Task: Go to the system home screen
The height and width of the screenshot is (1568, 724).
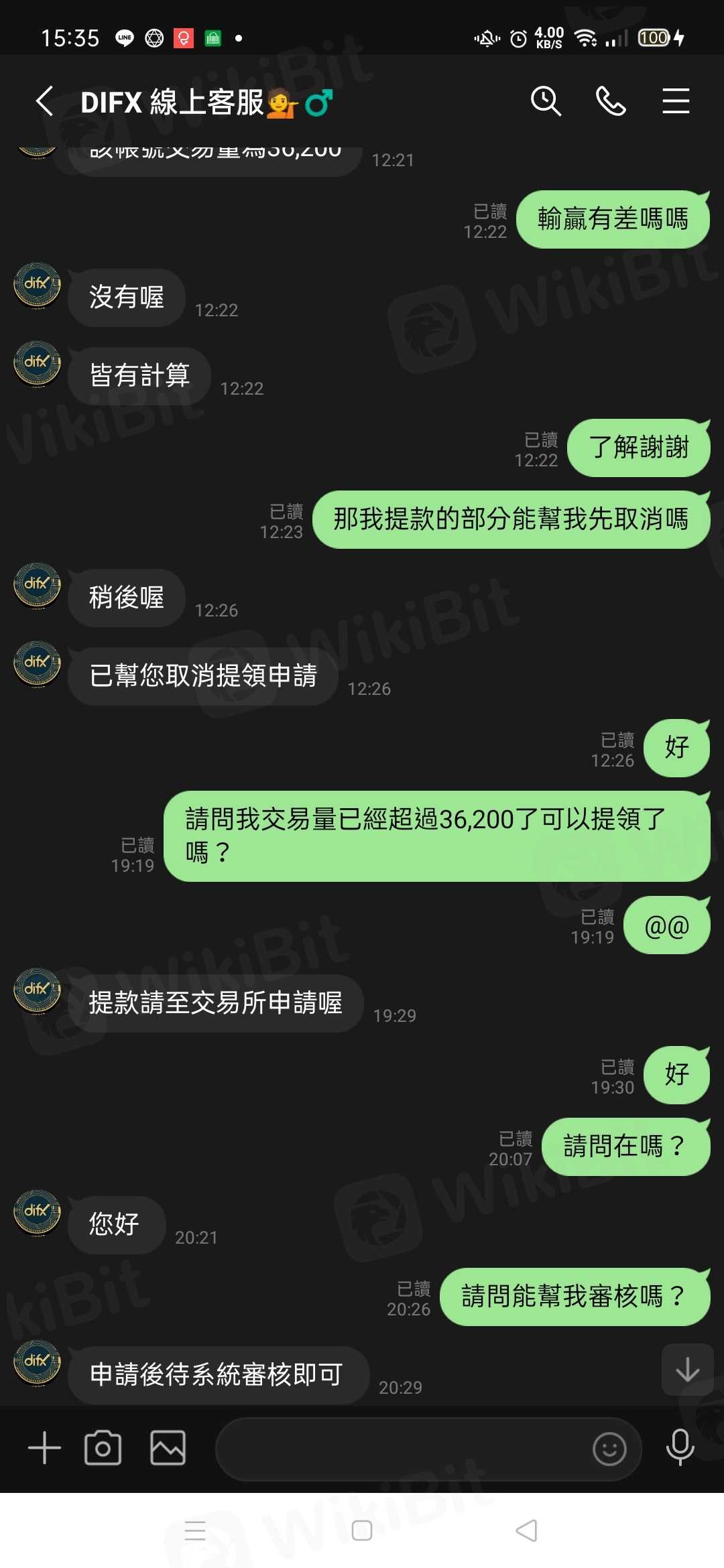Action: tap(362, 1530)
